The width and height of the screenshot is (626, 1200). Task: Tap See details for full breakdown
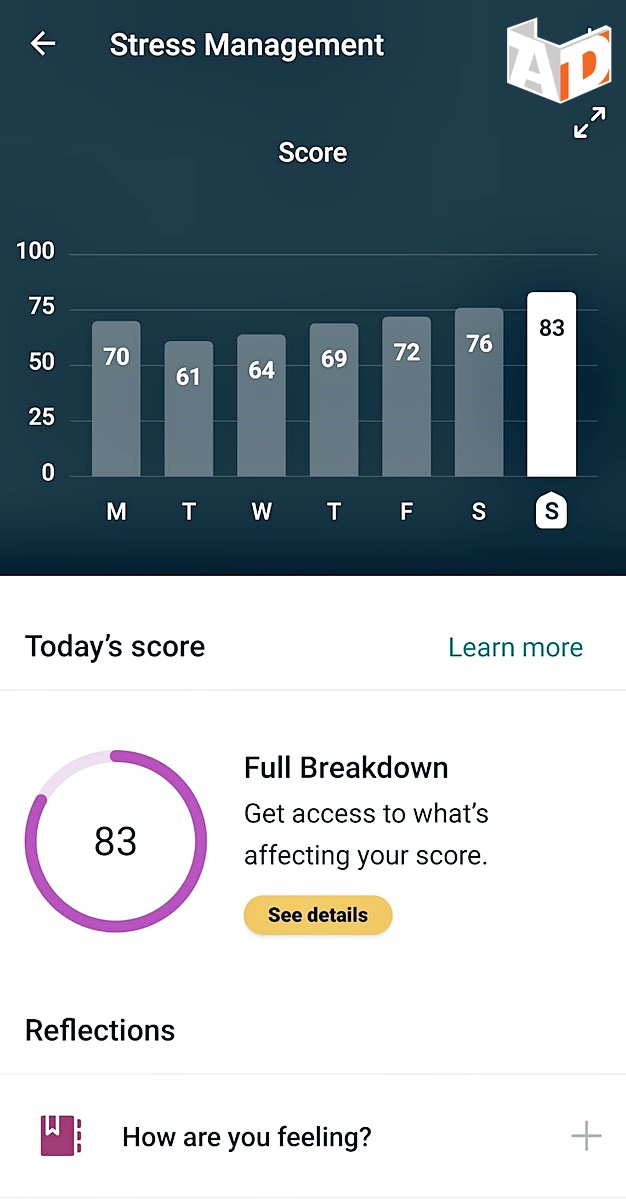click(318, 915)
